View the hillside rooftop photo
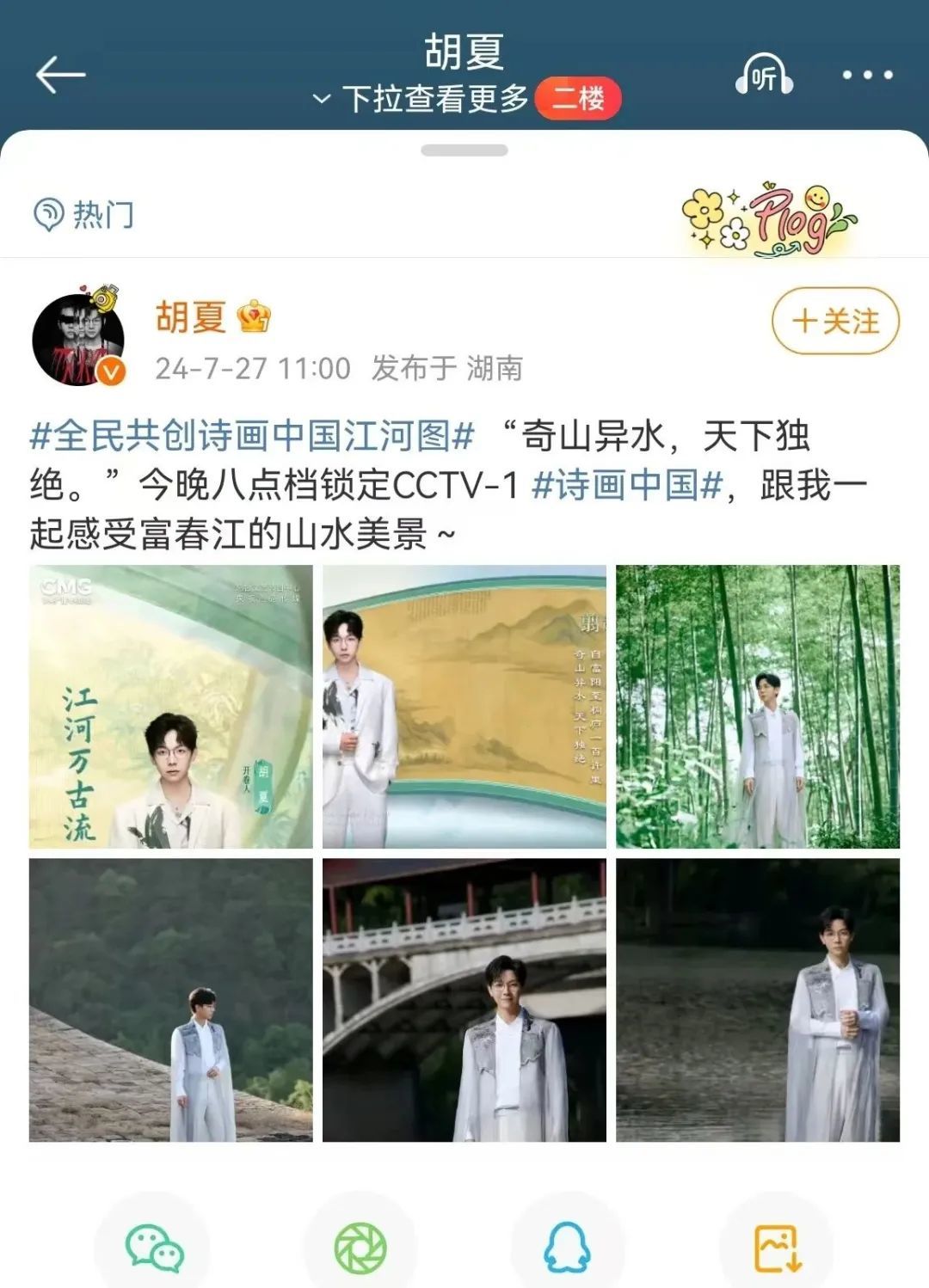The height and width of the screenshot is (1288, 929). pos(171,1000)
